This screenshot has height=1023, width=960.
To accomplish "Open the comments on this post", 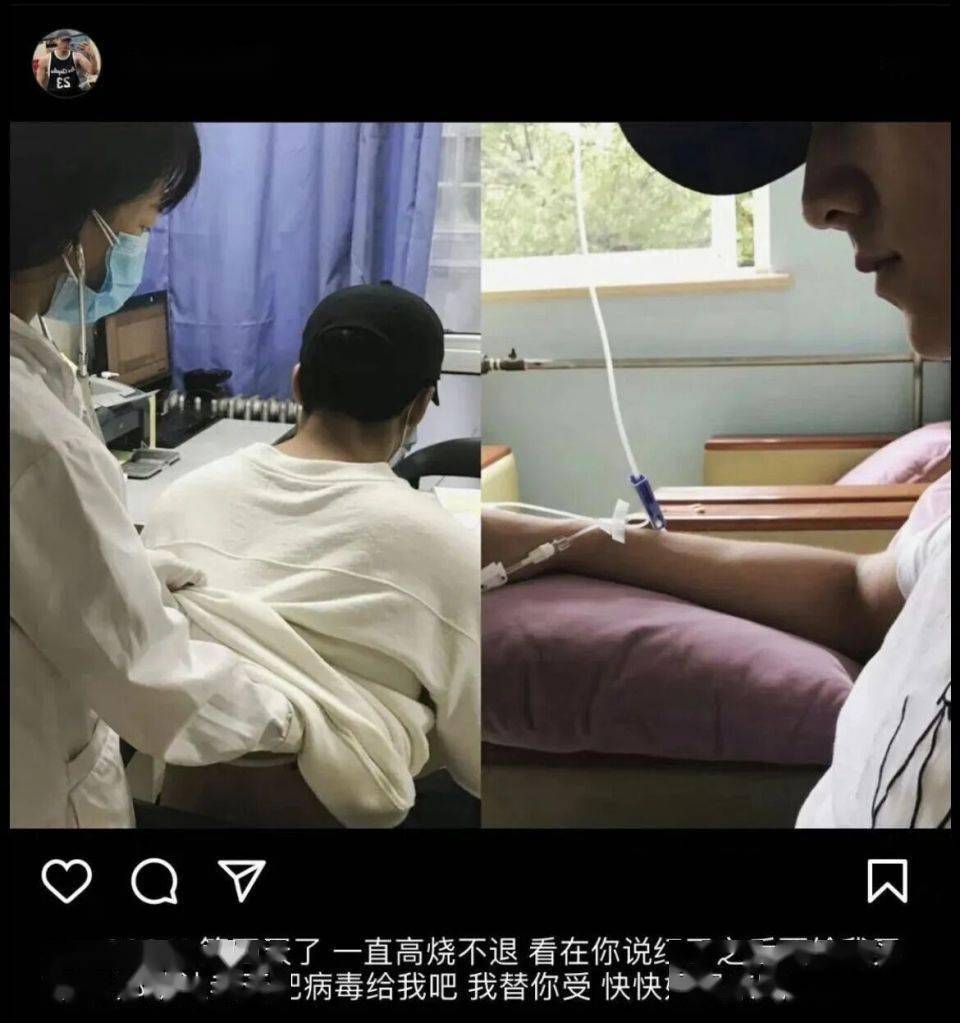I will [x=155, y=881].
